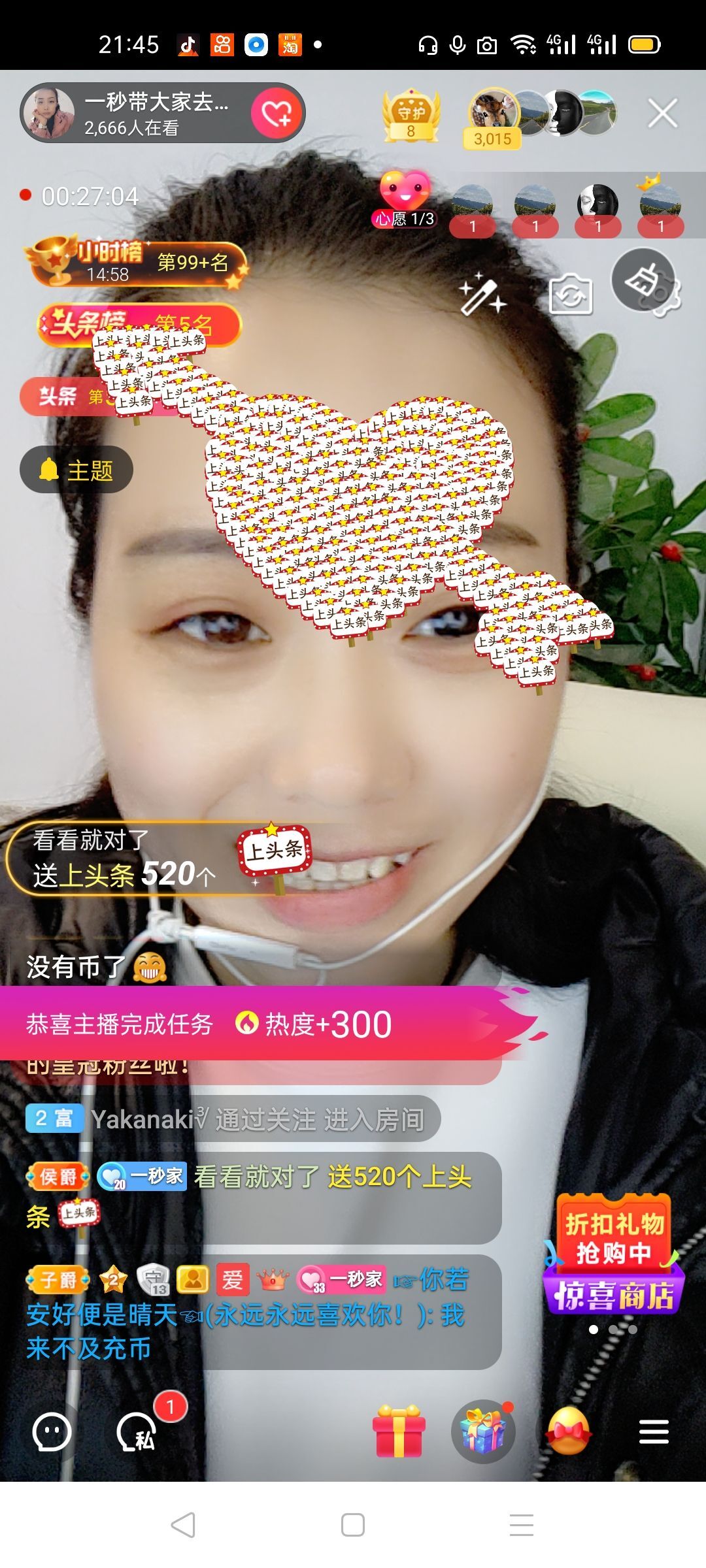
Task: Open the chat comment bubble
Action: [52, 1432]
